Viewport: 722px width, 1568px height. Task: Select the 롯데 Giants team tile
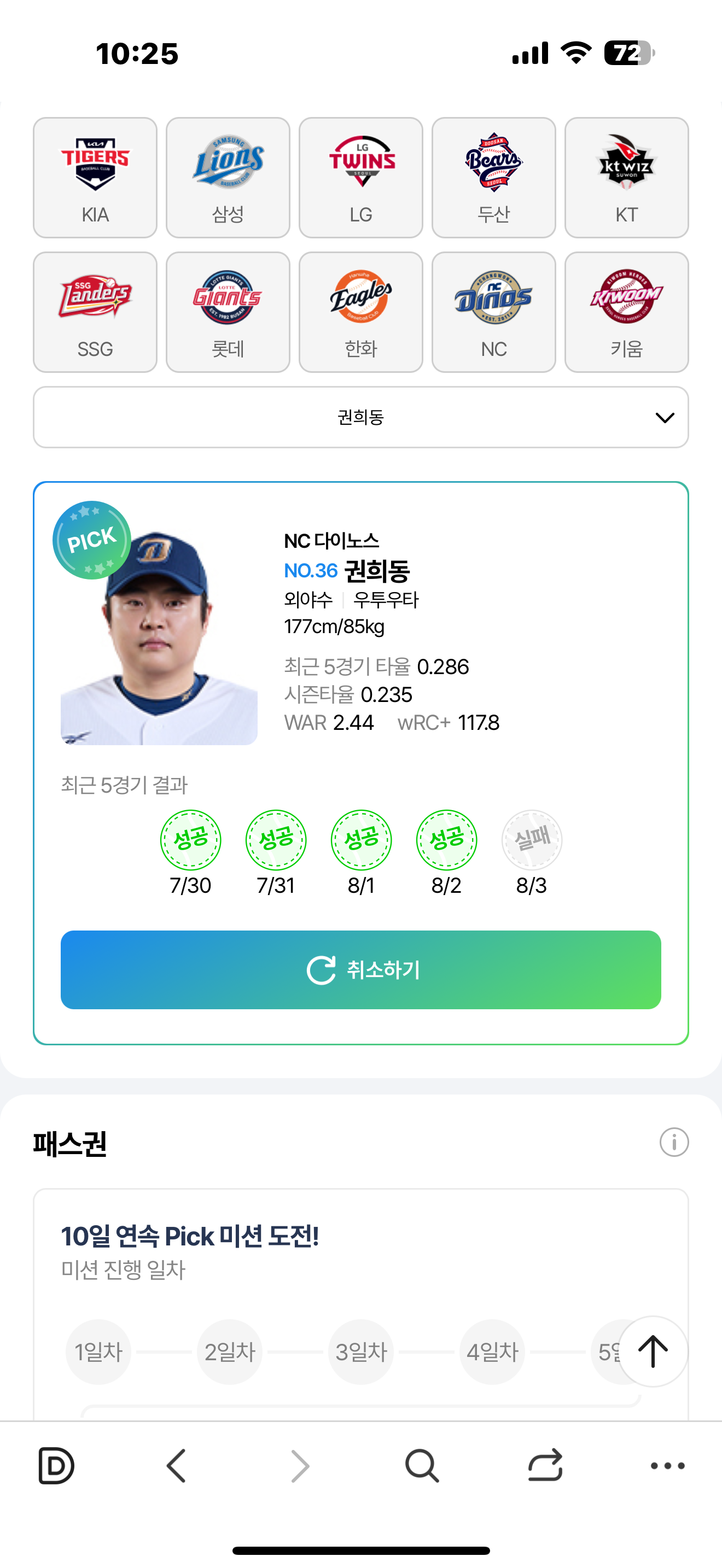228,312
